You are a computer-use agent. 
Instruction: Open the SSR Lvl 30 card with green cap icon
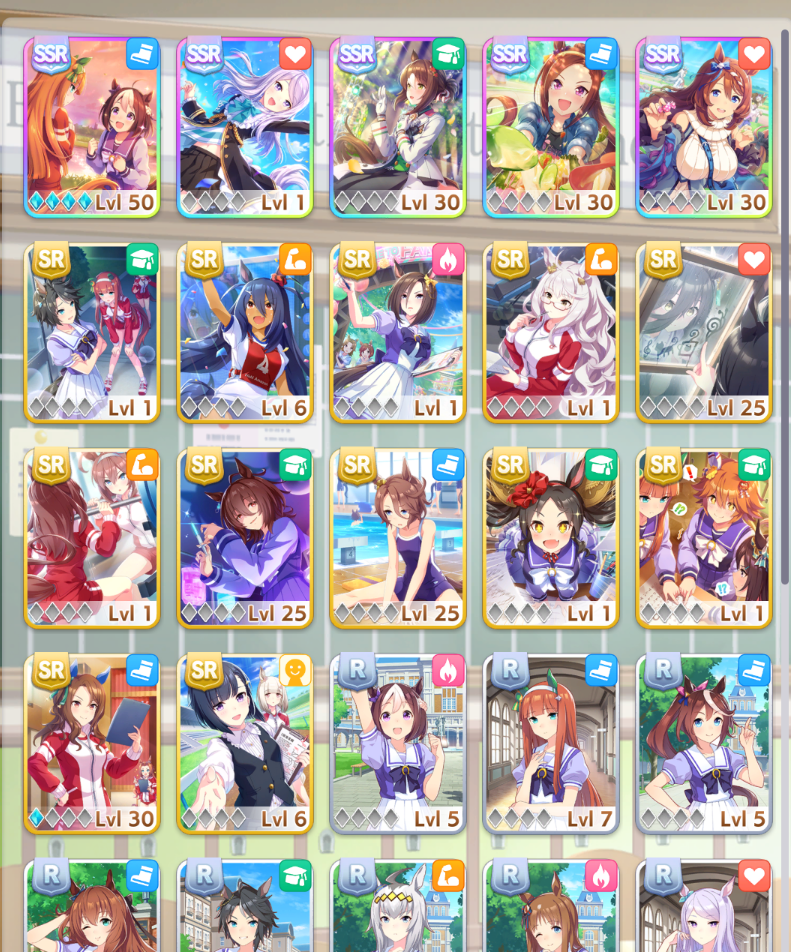tap(398, 128)
